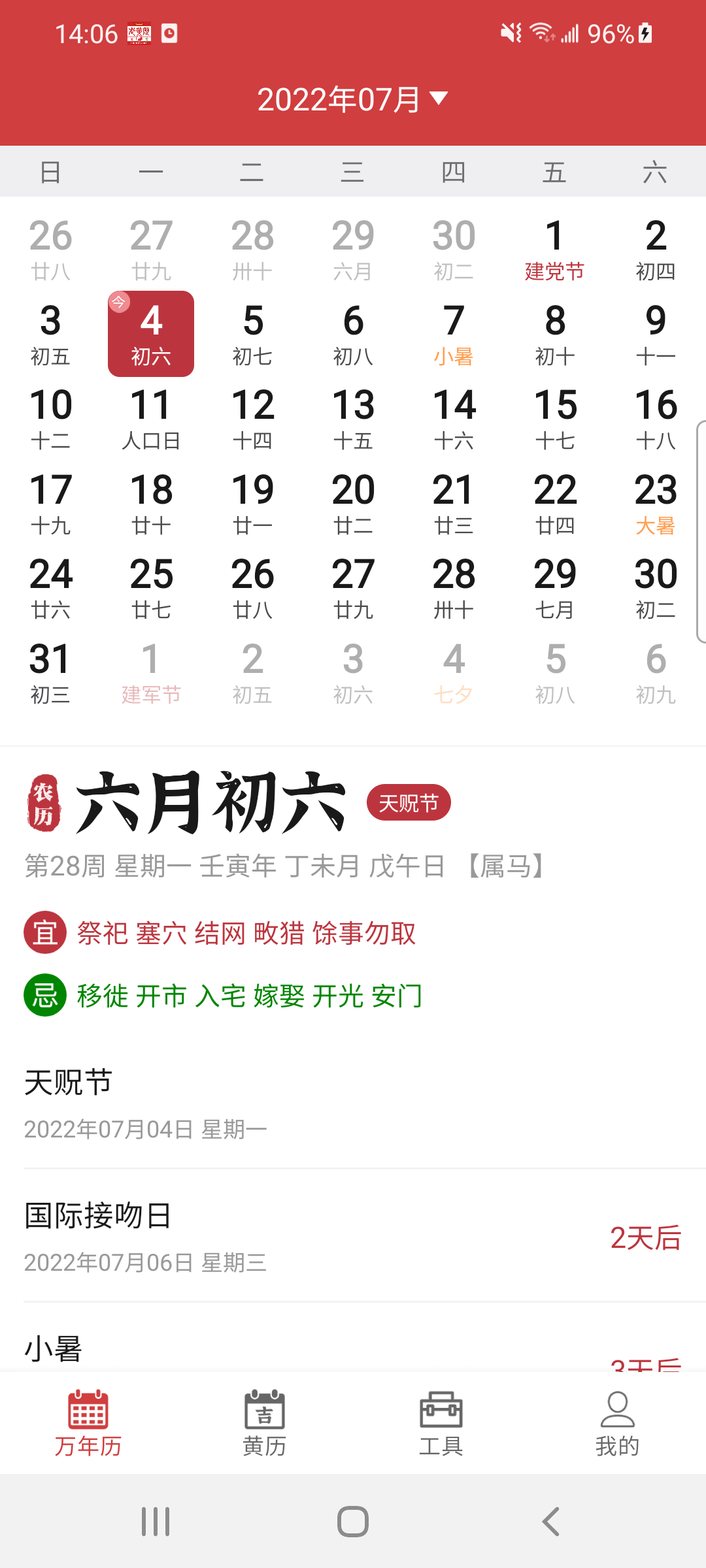
Task: Switch to the 工具 tab
Action: (x=441, y=1423)
